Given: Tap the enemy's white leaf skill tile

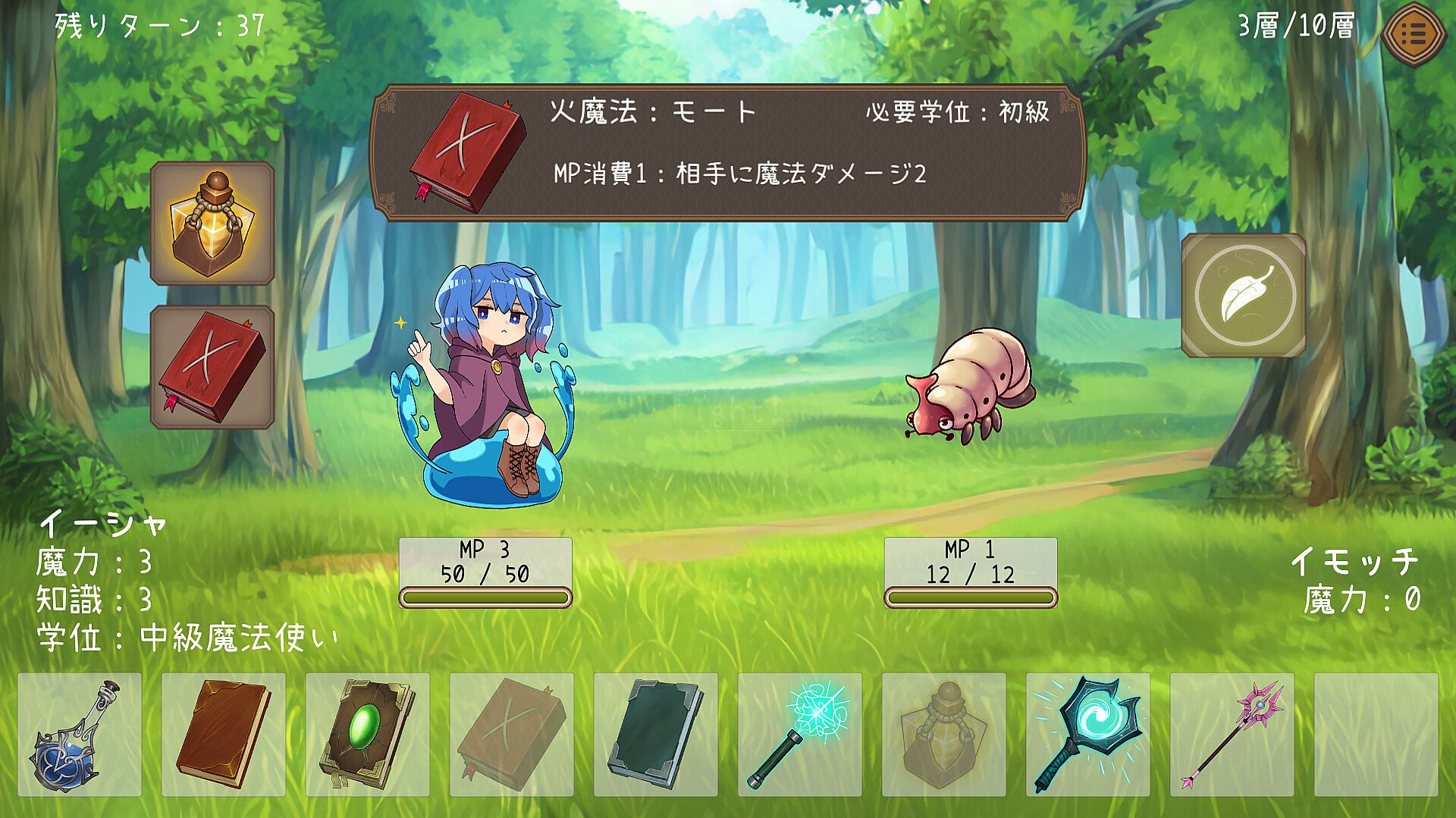Looking at the screenshot, I should [x=1244, y=296].
